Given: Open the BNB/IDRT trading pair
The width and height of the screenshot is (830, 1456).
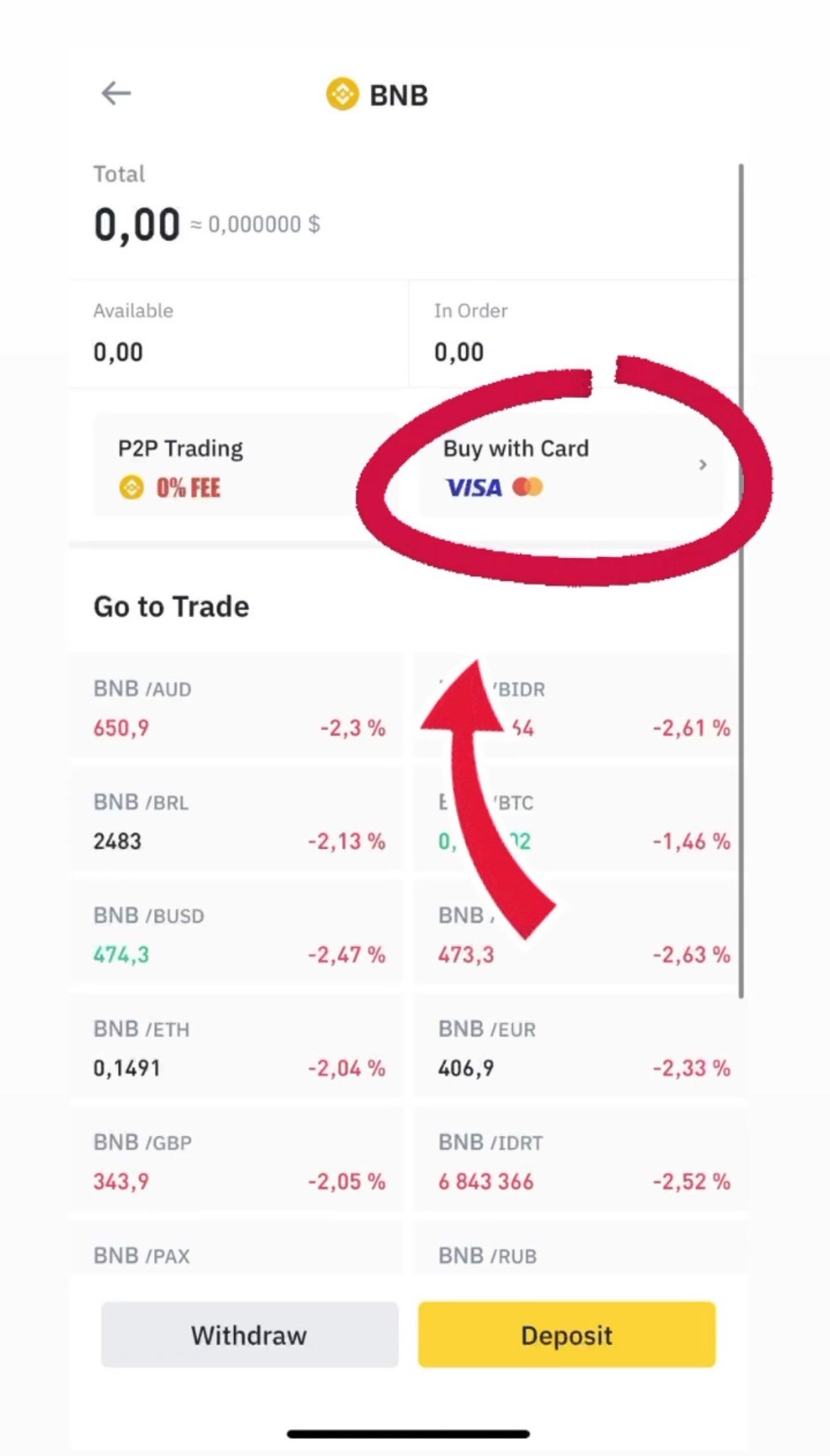Looking at the screenshot, I should tap(582, 1162).
